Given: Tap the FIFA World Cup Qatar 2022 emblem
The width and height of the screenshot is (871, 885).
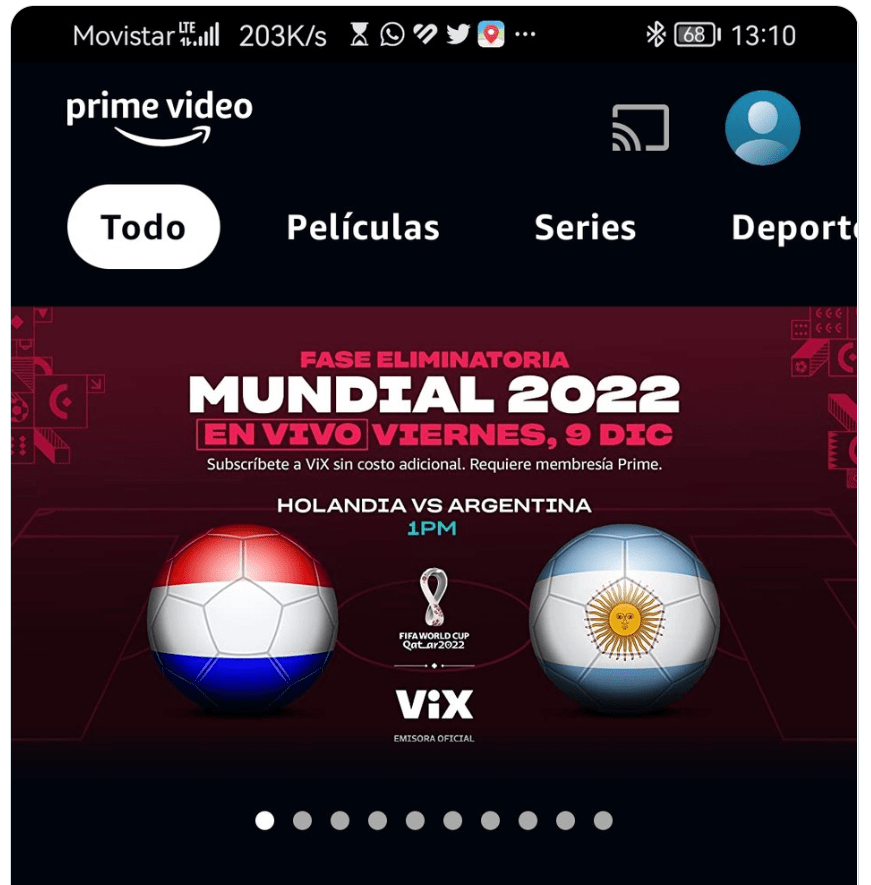Looking at the screenshot, I should (435, 608).
